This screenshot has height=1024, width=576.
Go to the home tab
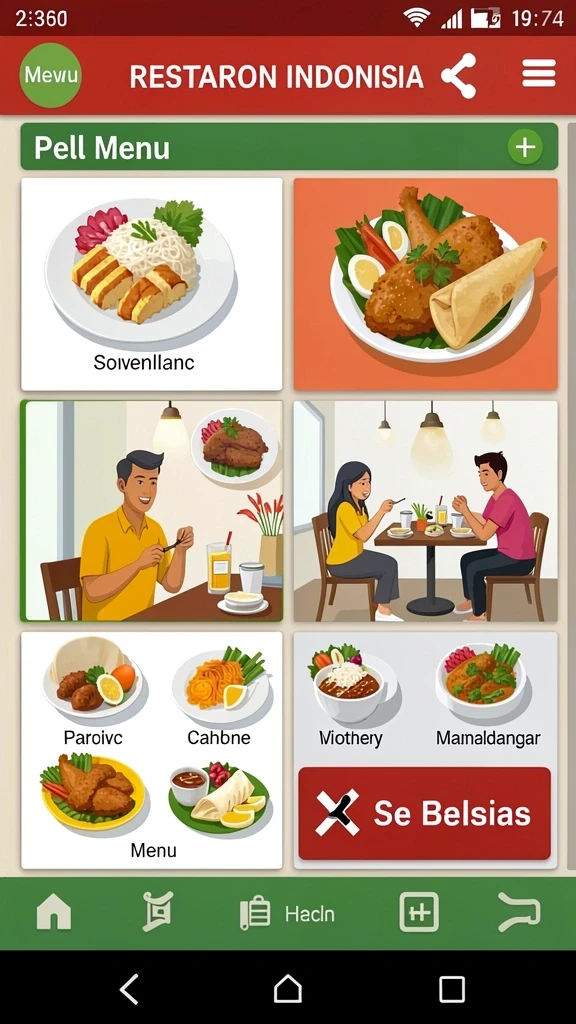pyautogui.click(x=54, y=912)
